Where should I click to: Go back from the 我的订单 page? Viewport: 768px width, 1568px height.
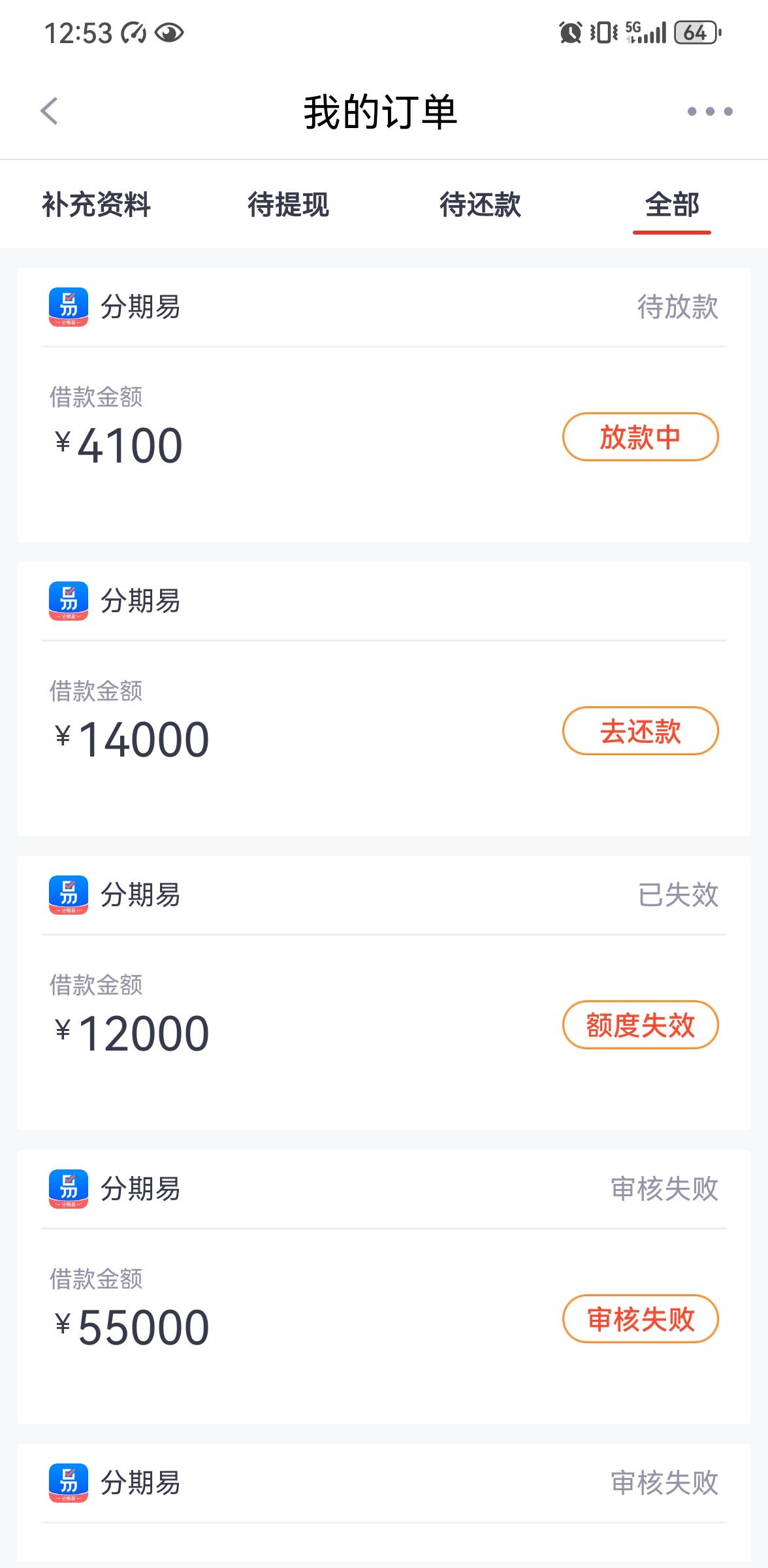click(x=49, y=111)
